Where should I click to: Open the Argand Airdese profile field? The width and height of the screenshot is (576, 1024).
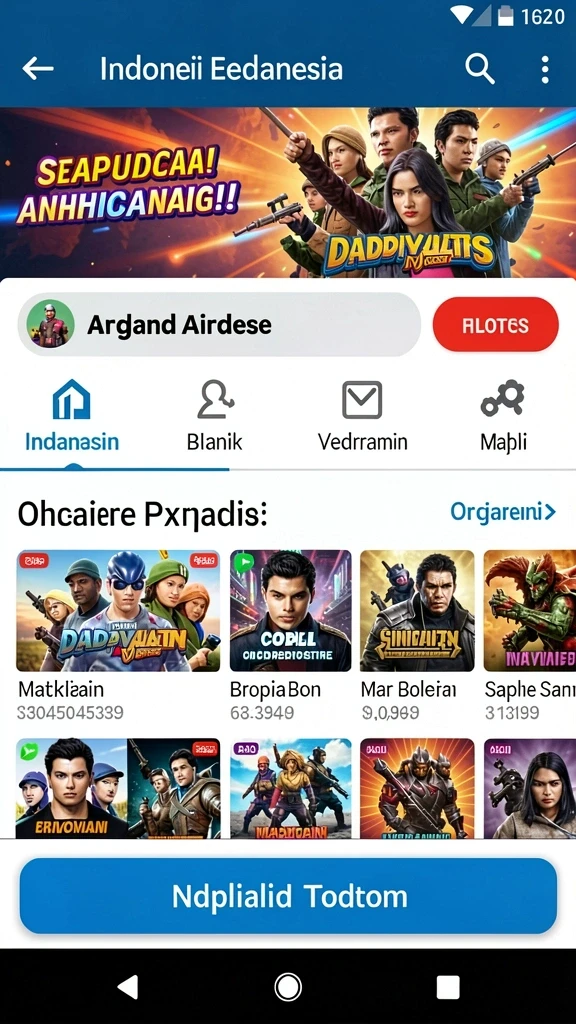(x=219, y=325)
